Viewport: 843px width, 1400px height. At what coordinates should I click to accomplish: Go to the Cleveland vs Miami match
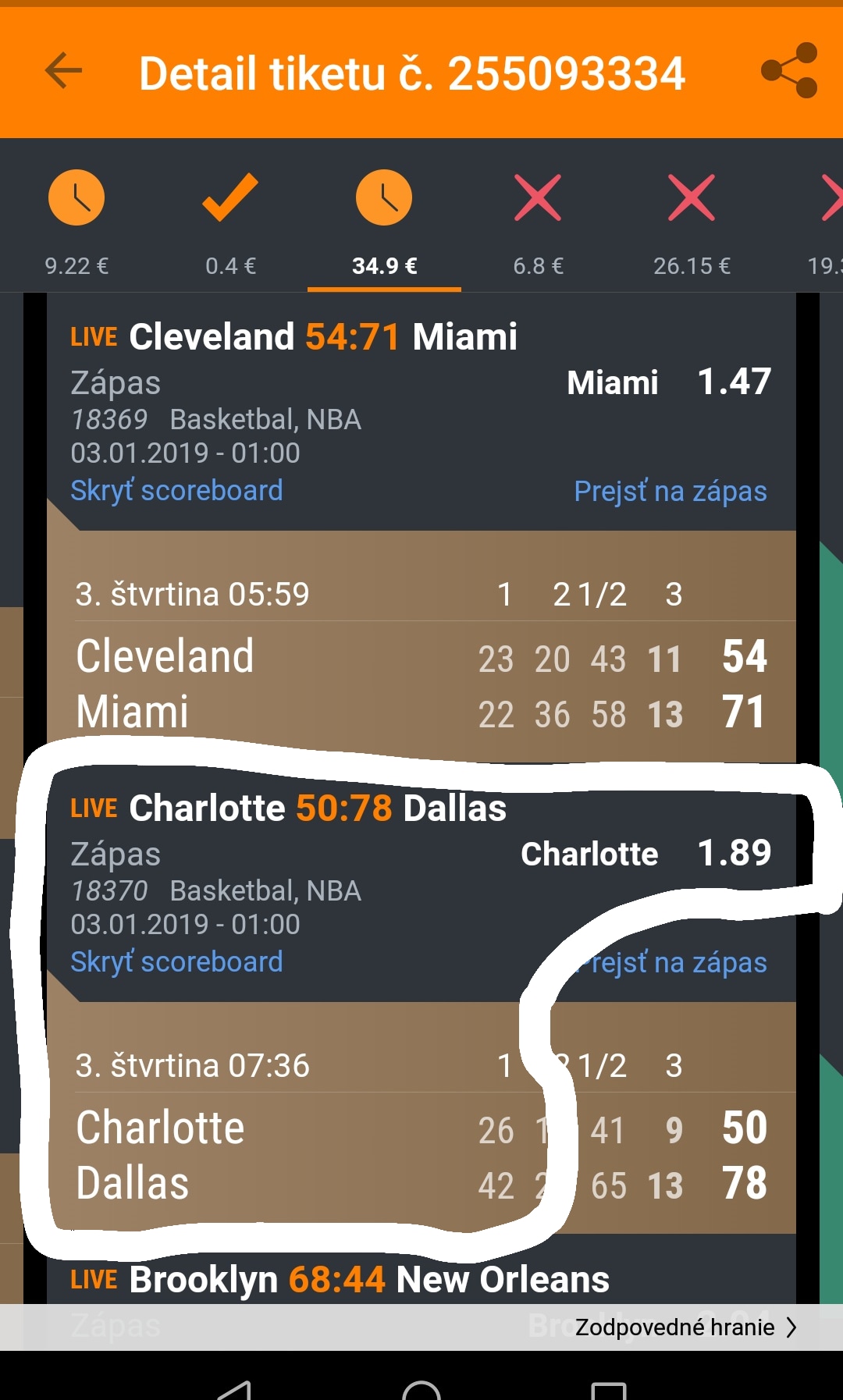[670, 492]
